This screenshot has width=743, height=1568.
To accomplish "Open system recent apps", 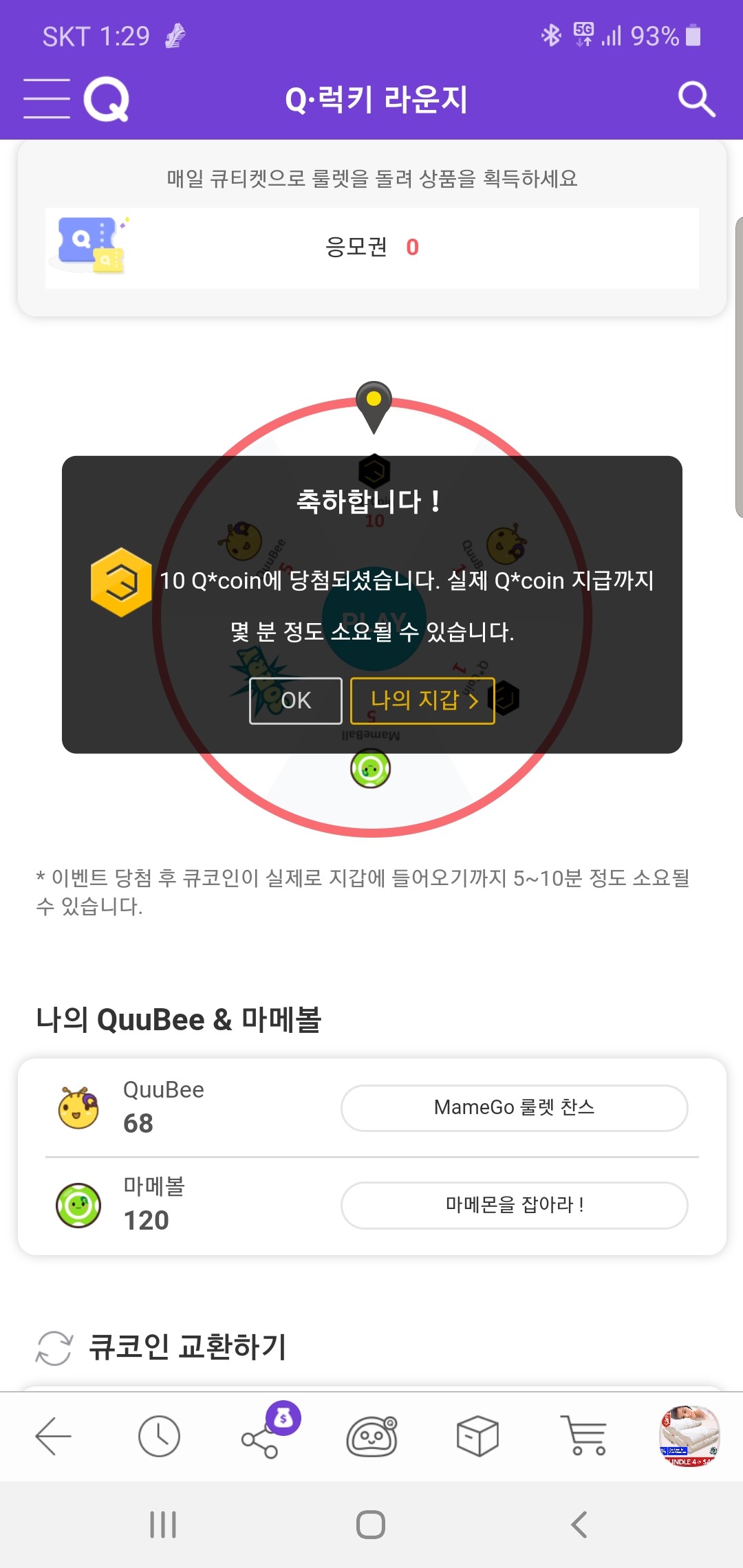I will pyautogui.click(x=163, y=1525).
